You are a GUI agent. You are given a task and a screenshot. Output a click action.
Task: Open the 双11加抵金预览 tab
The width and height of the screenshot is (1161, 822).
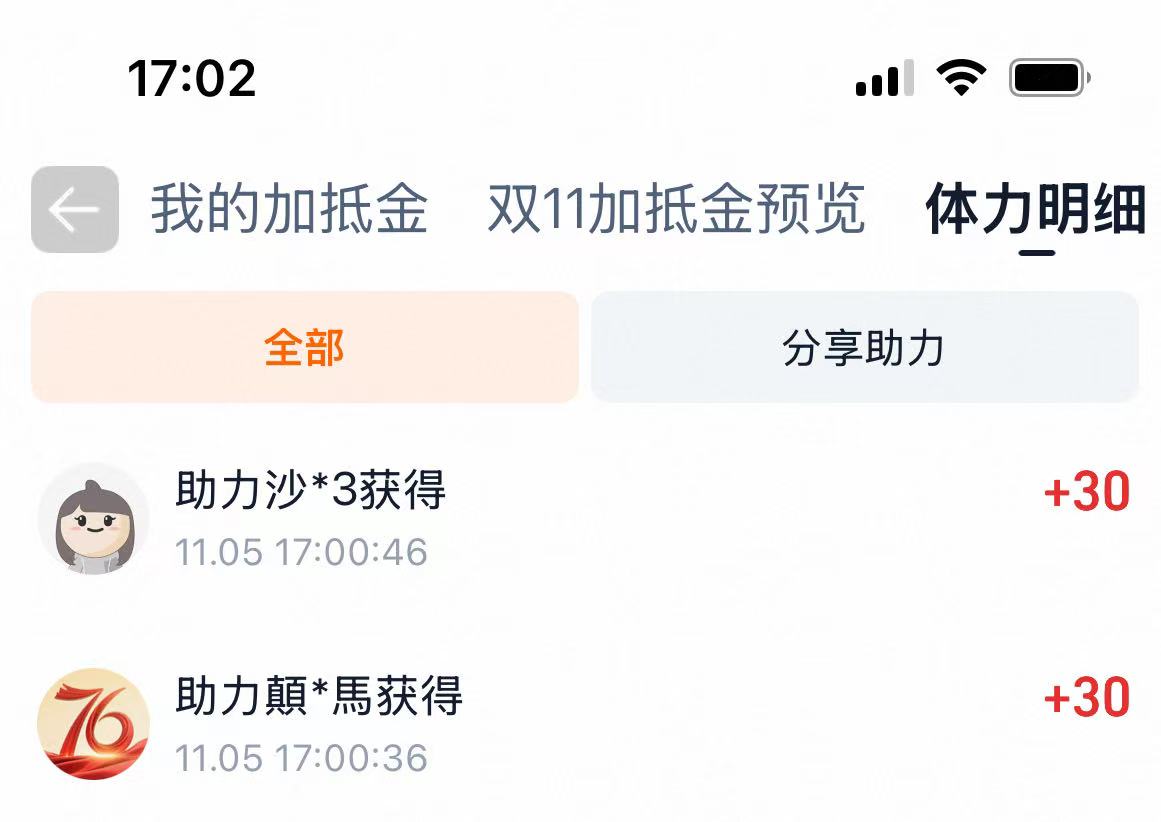[676, 209]
